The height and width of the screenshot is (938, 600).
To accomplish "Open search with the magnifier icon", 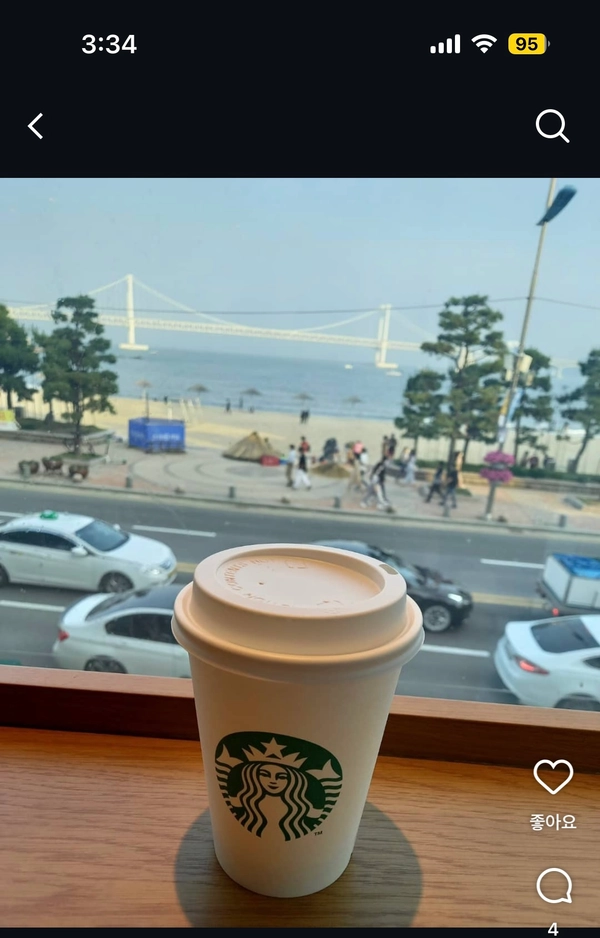I will coord(552,126).
